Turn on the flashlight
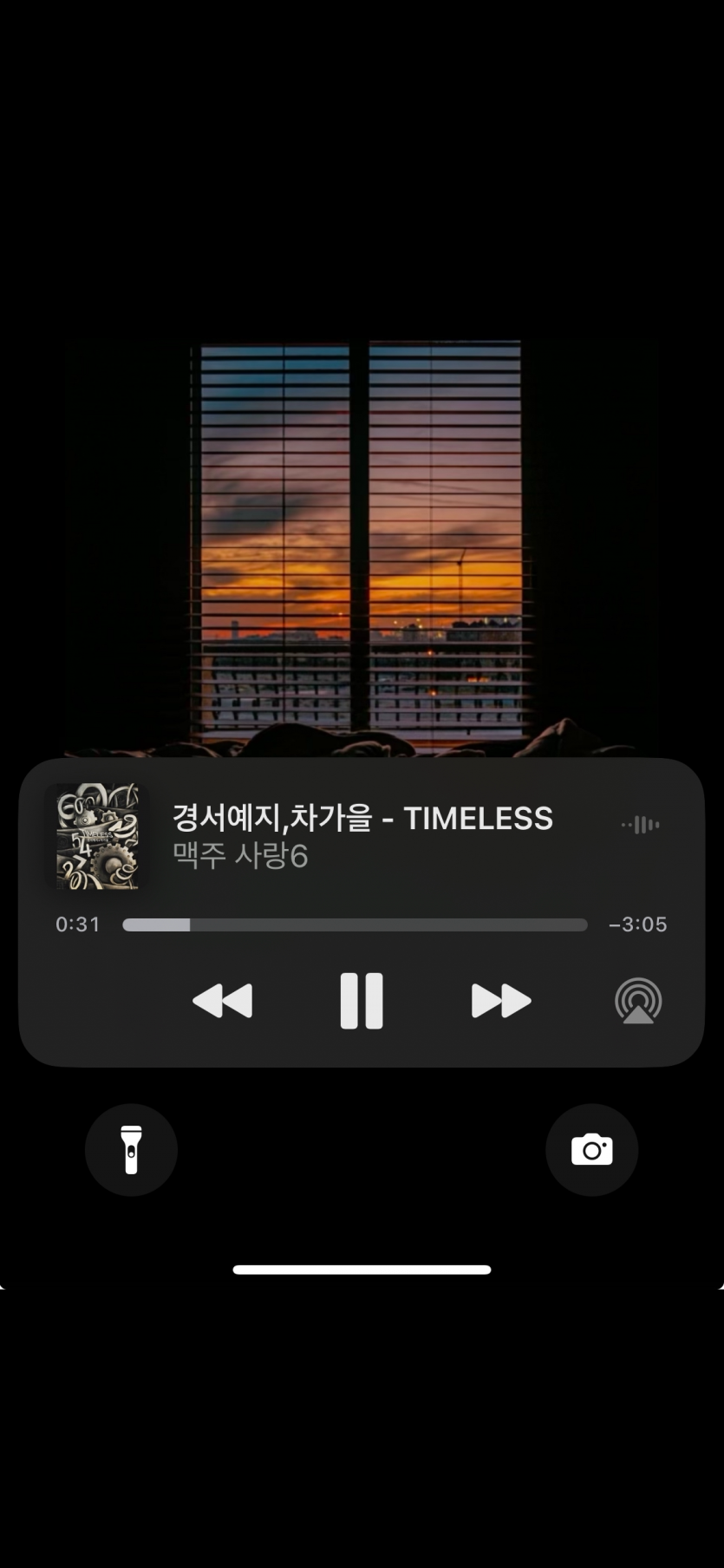The height and width of the screenshot is (1568, 724). (x=131, y=1150)
